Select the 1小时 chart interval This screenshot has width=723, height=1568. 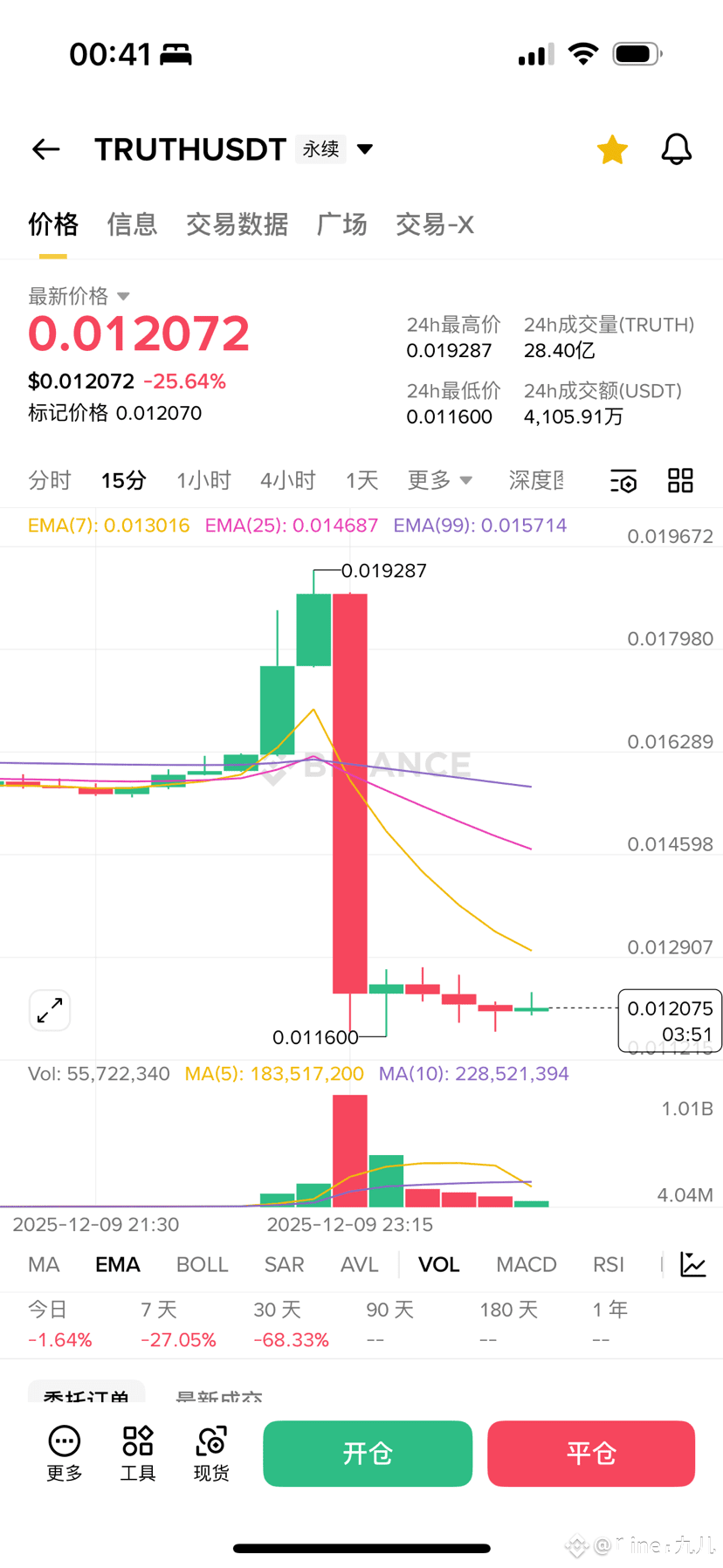pyautogui.click(x=203, y=480)
